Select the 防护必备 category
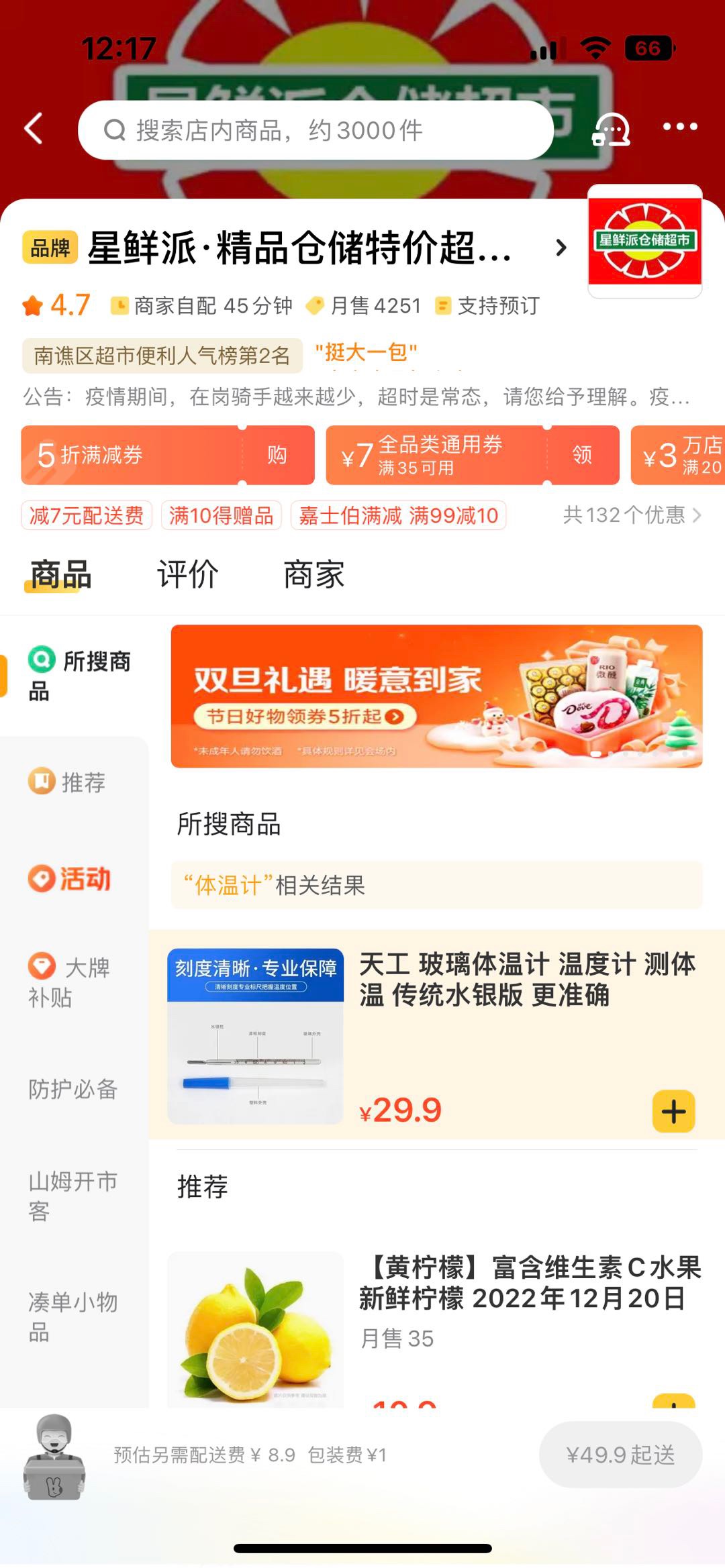 (72, 1088)
